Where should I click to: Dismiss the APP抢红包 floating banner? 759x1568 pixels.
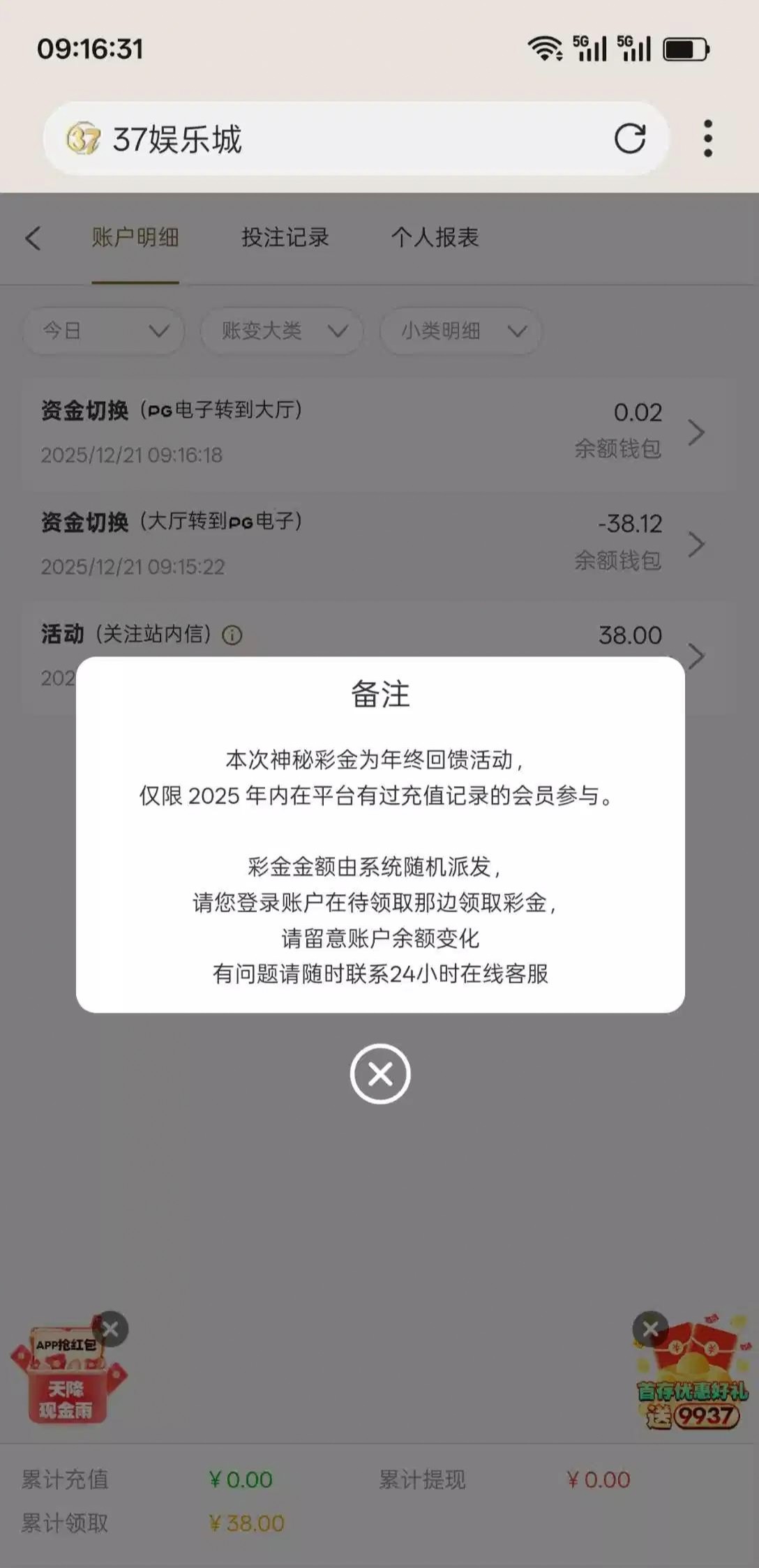click(111, 1329)
